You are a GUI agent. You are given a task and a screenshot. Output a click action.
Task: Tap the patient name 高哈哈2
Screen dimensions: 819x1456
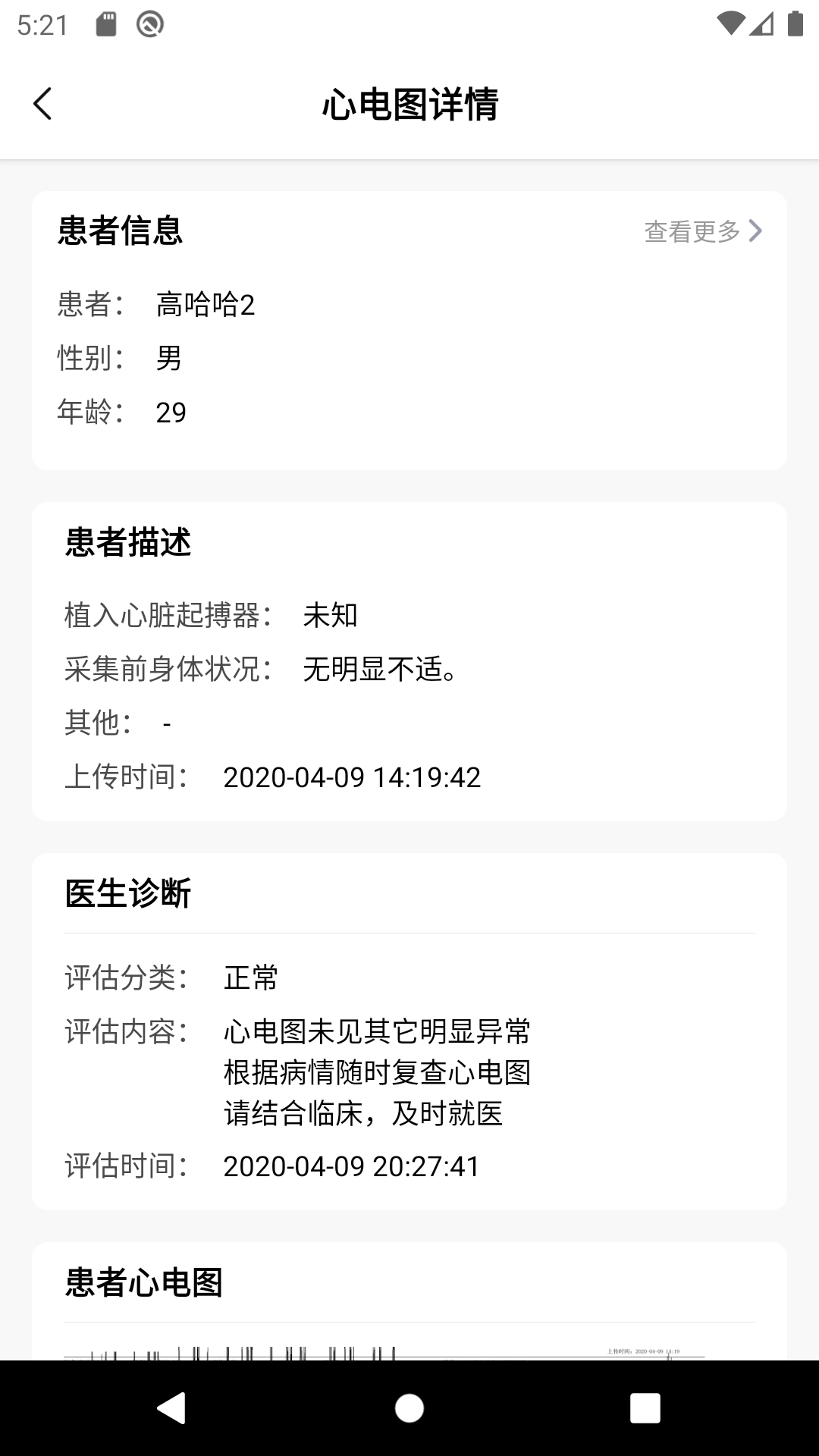point(205,306)
